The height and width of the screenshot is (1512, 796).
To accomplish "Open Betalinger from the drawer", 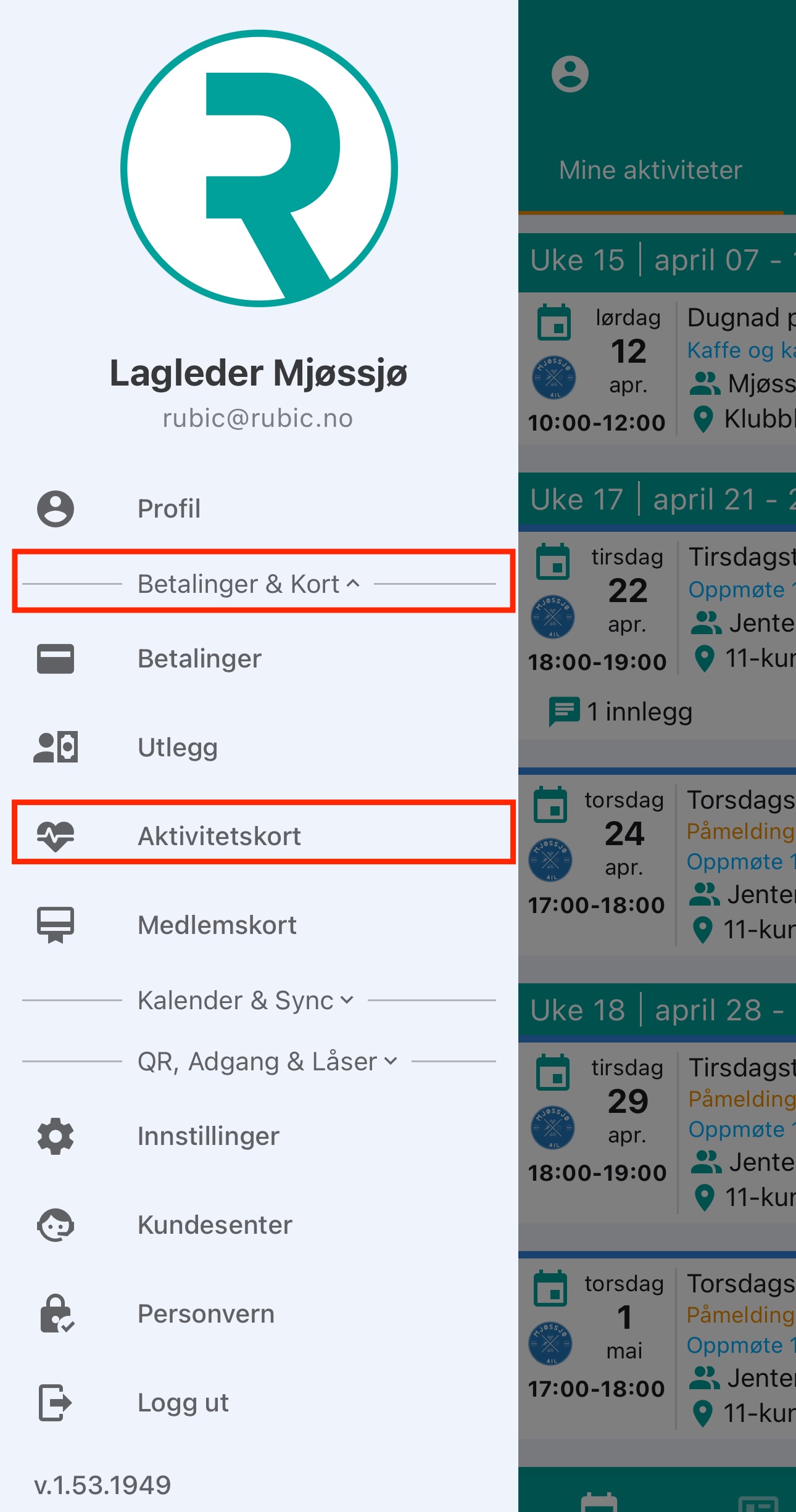I will point(199,659).
